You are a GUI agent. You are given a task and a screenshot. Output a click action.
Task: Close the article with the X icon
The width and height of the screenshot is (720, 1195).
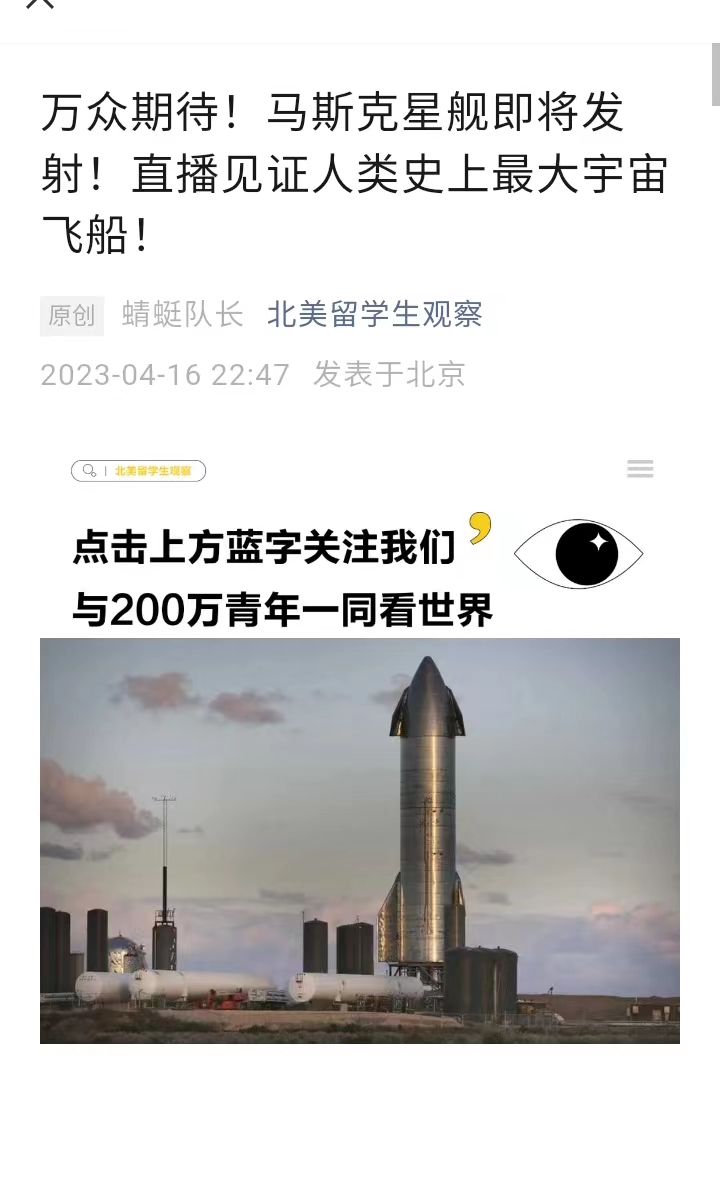[40, 3]
